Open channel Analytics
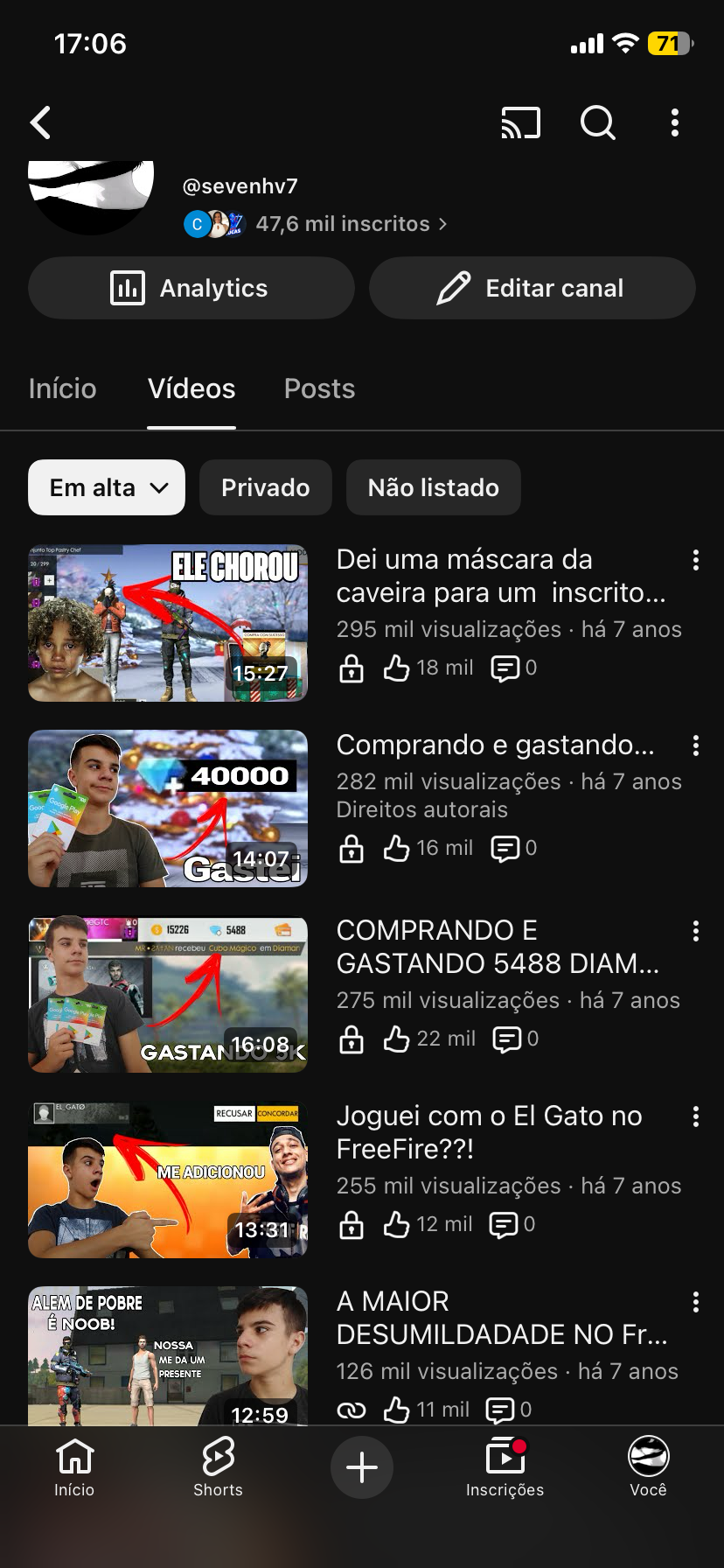This screenshot has width=724, height=1568. [191, 288]
